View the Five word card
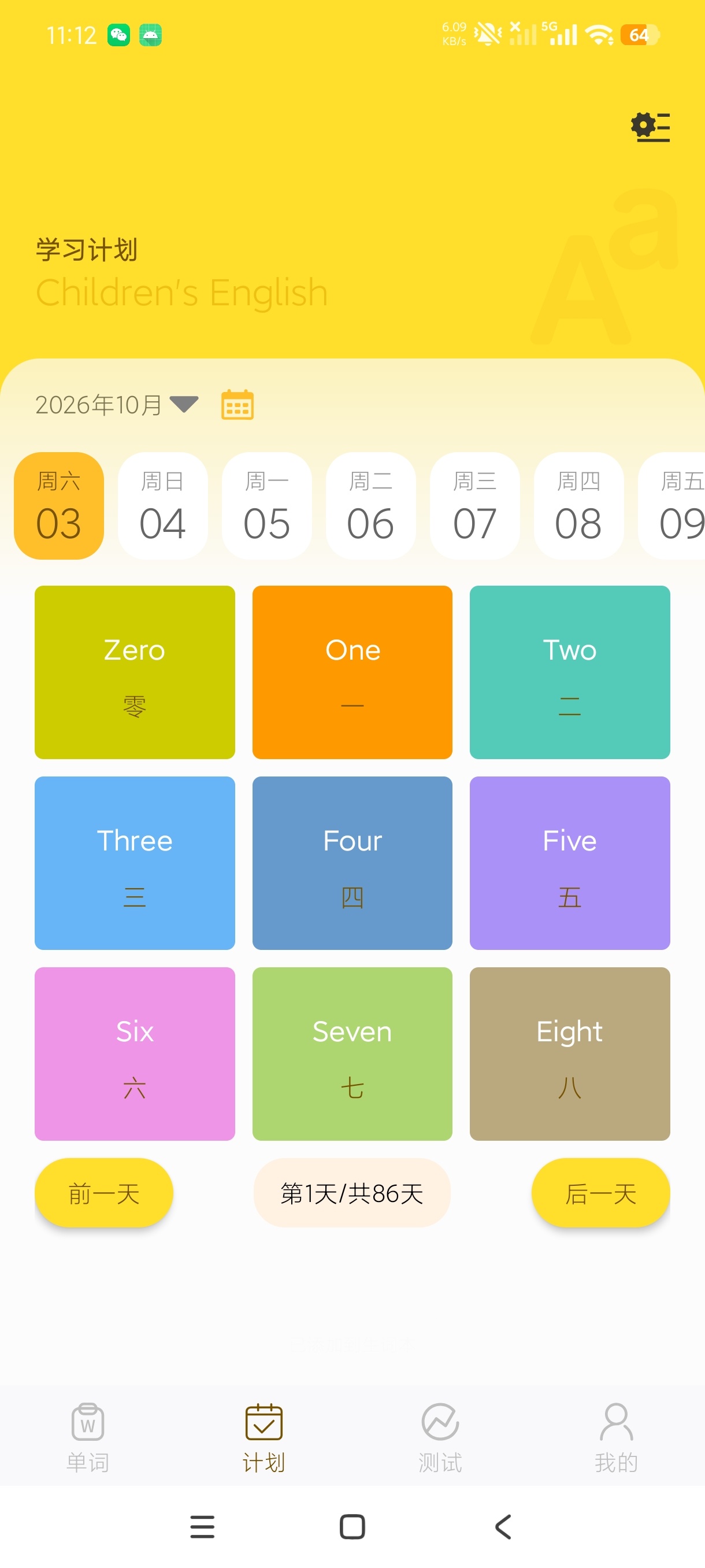The height and width of the screenshot is (1568, 705). 569,863
